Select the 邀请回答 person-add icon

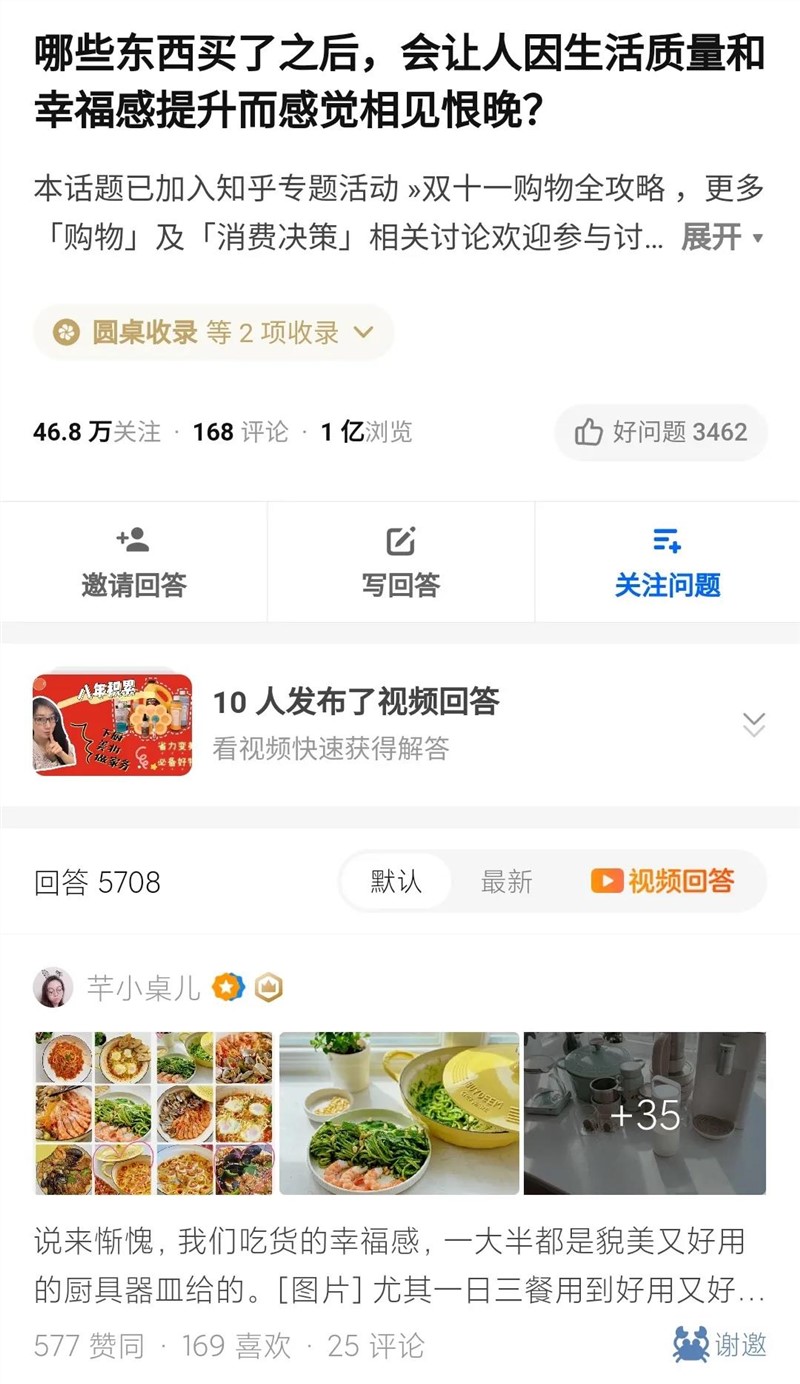coord(133,541)
